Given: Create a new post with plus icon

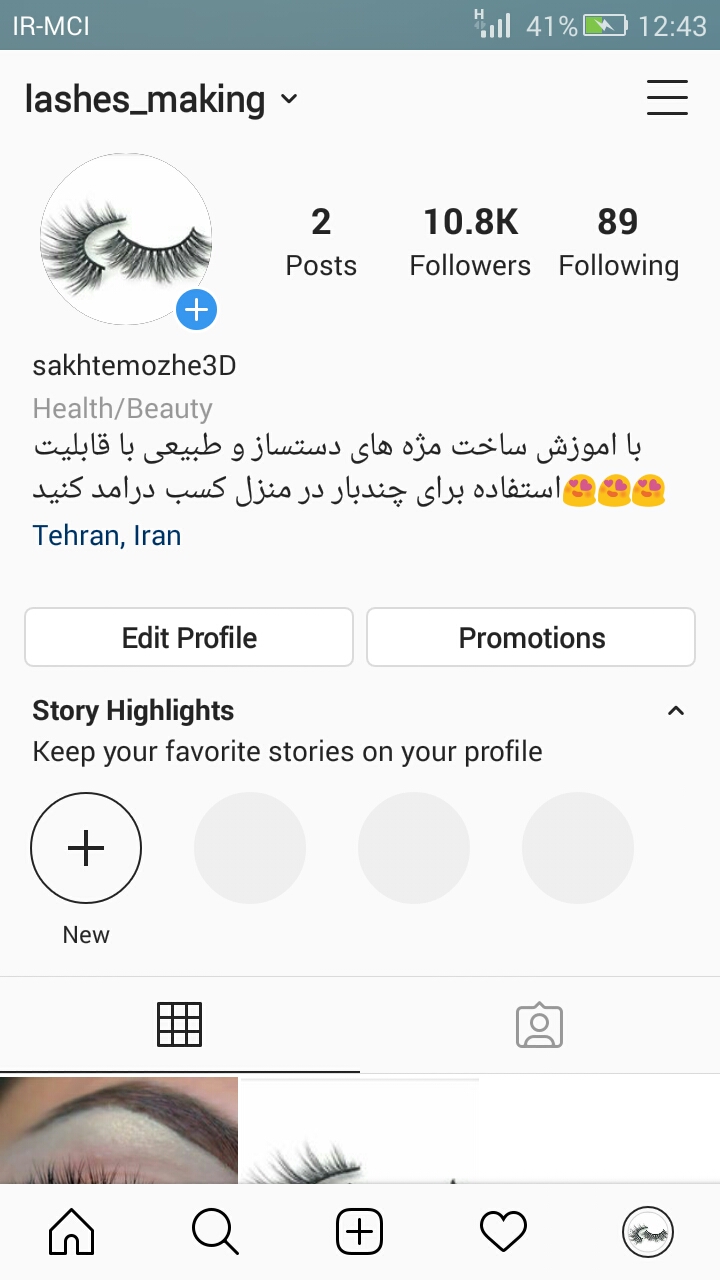Looking at the screenshot, I should (359, 1232).
